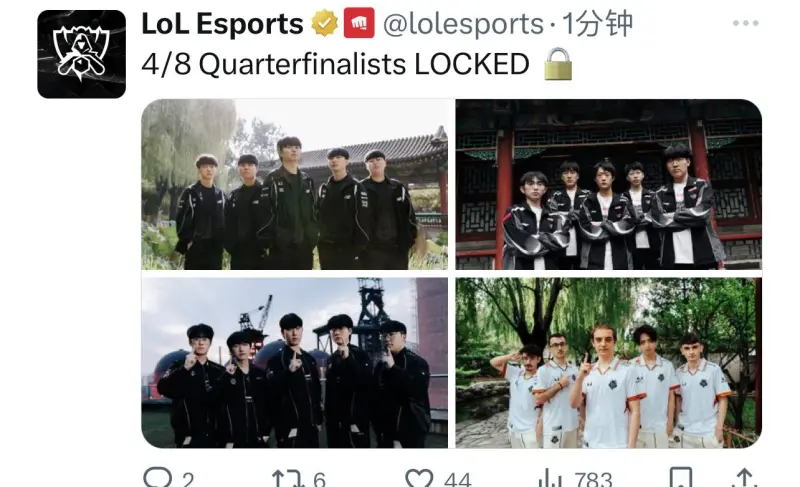Open the team photo with the red pillars

[608, 185]
